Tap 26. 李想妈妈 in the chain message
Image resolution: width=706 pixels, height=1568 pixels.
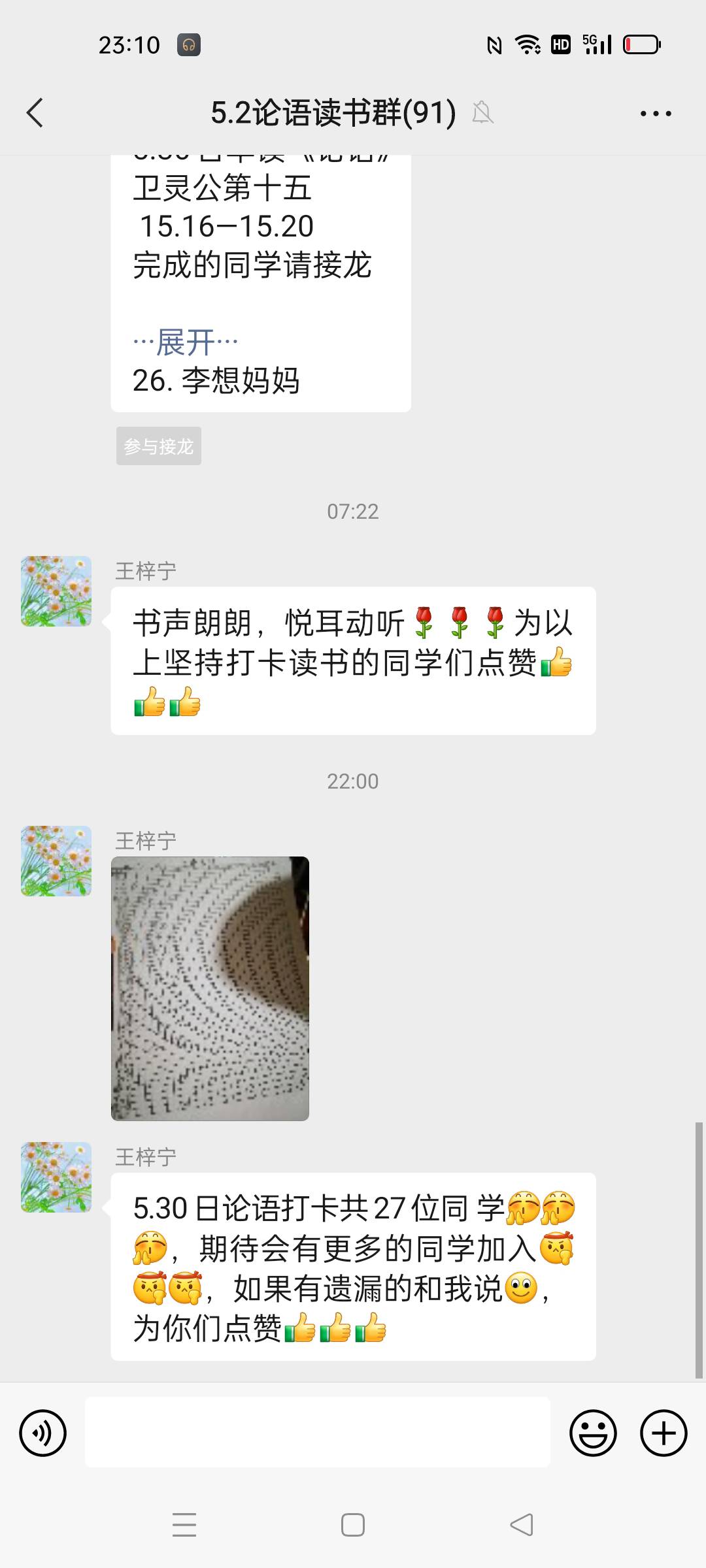[216, 382]
